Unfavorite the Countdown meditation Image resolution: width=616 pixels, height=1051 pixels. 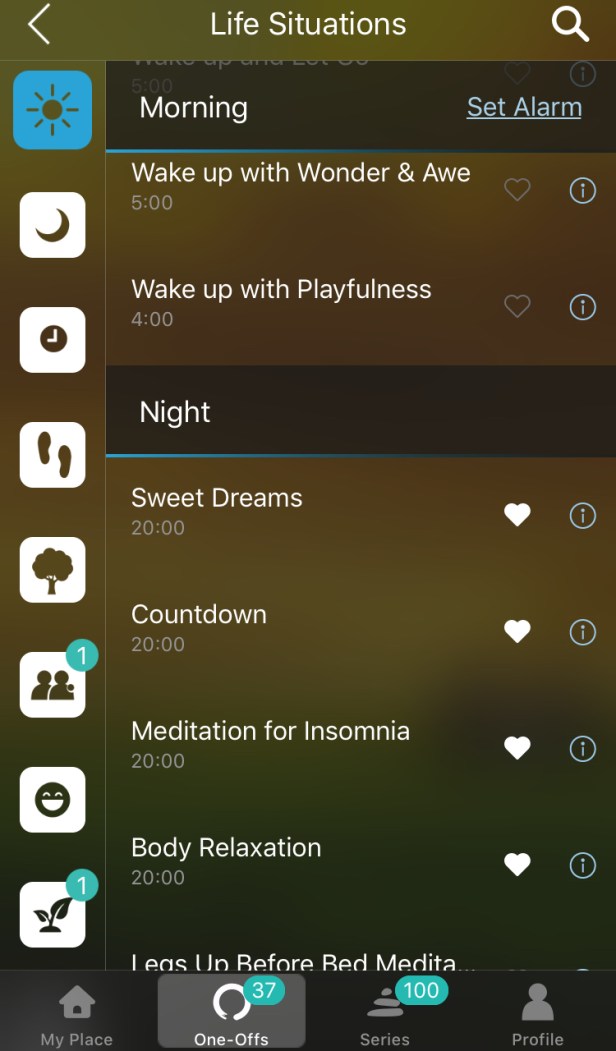point(517,632)
